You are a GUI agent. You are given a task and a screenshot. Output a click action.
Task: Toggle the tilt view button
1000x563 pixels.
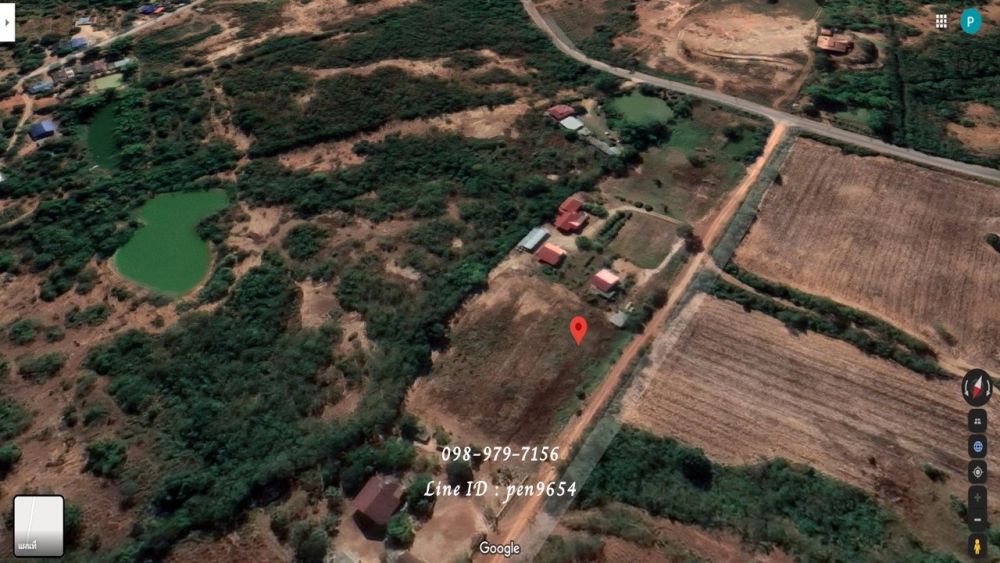point(977,421)
